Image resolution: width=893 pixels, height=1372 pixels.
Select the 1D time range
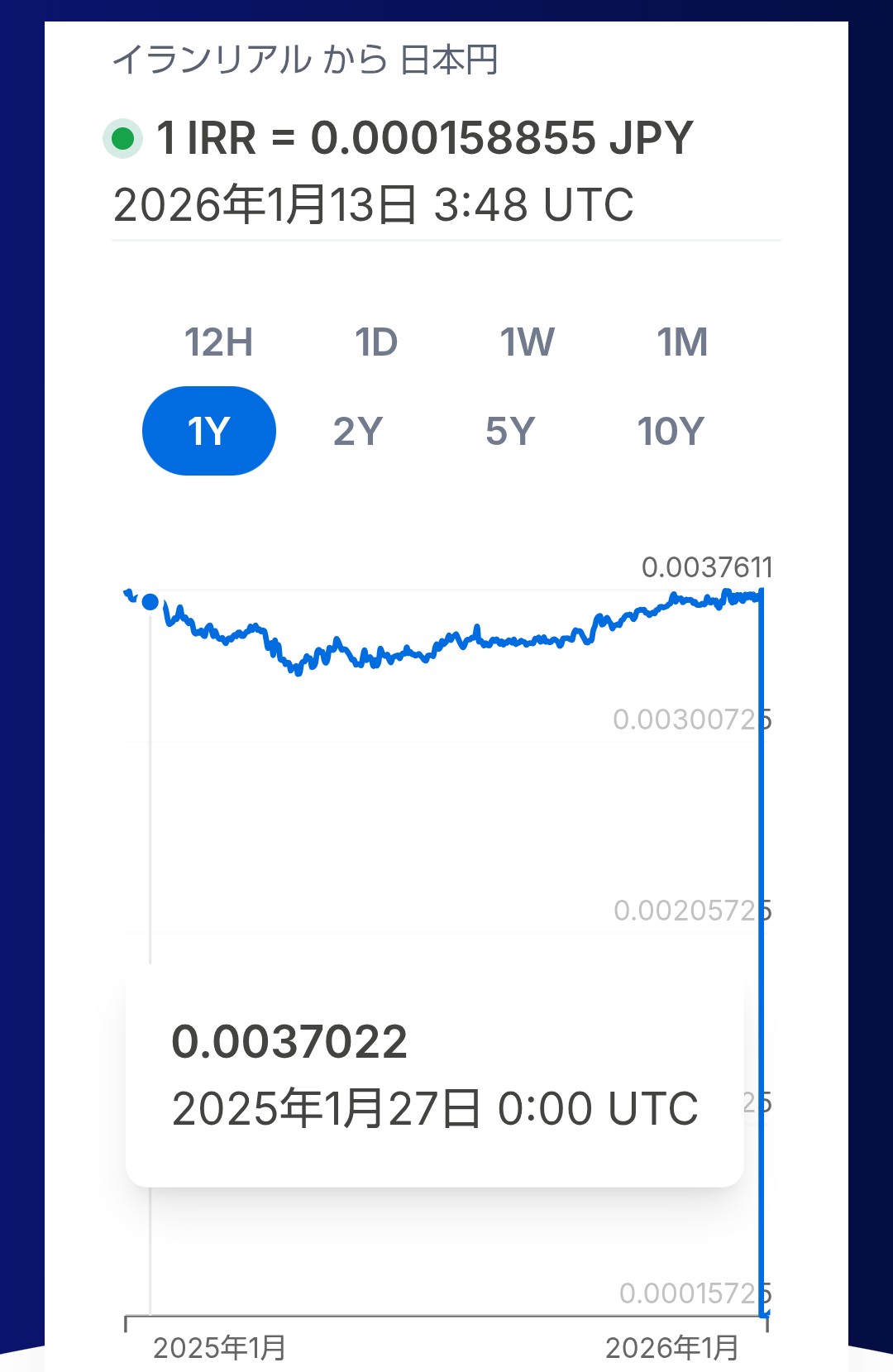coord(376,342)
